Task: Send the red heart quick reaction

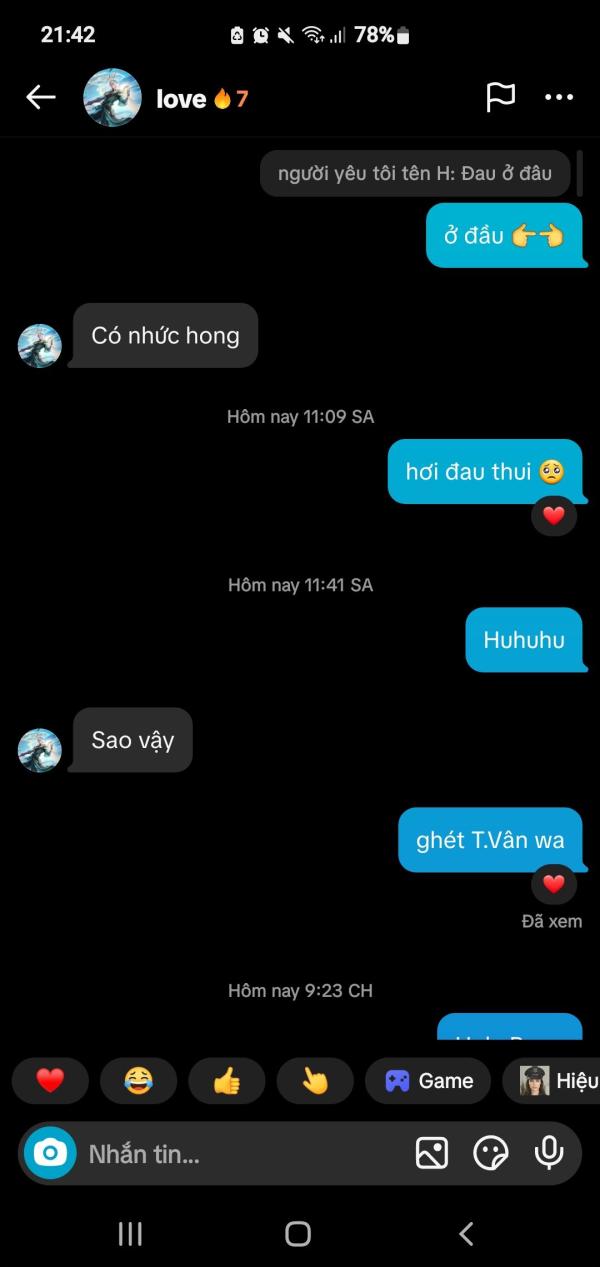Action: tap(50, 1081)
